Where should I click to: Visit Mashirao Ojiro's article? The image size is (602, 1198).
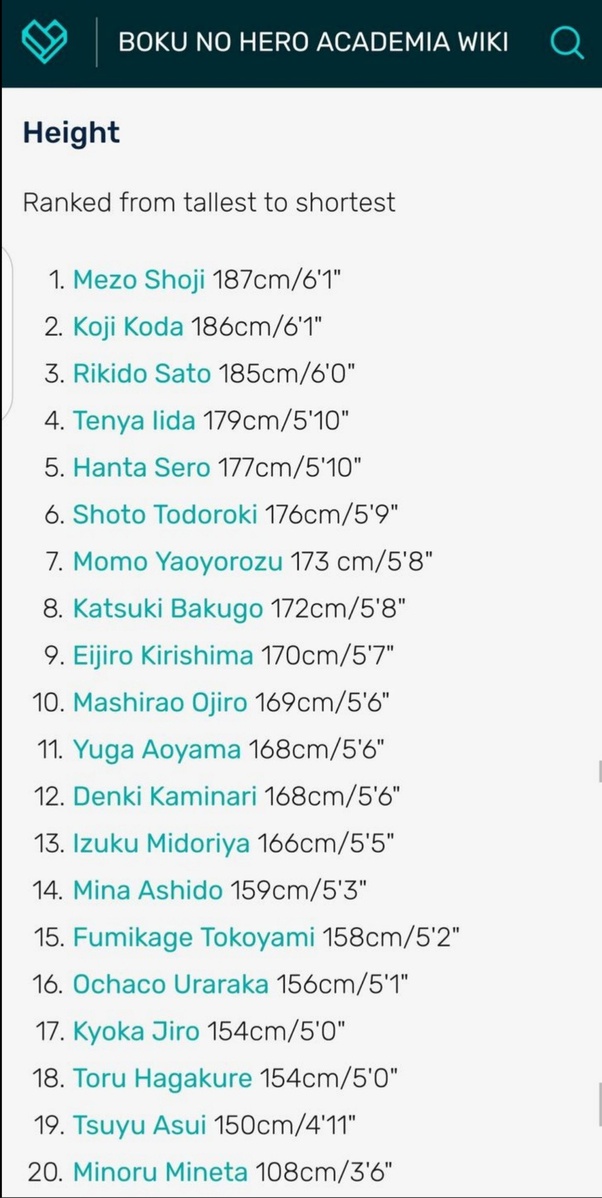pos(160,702)
